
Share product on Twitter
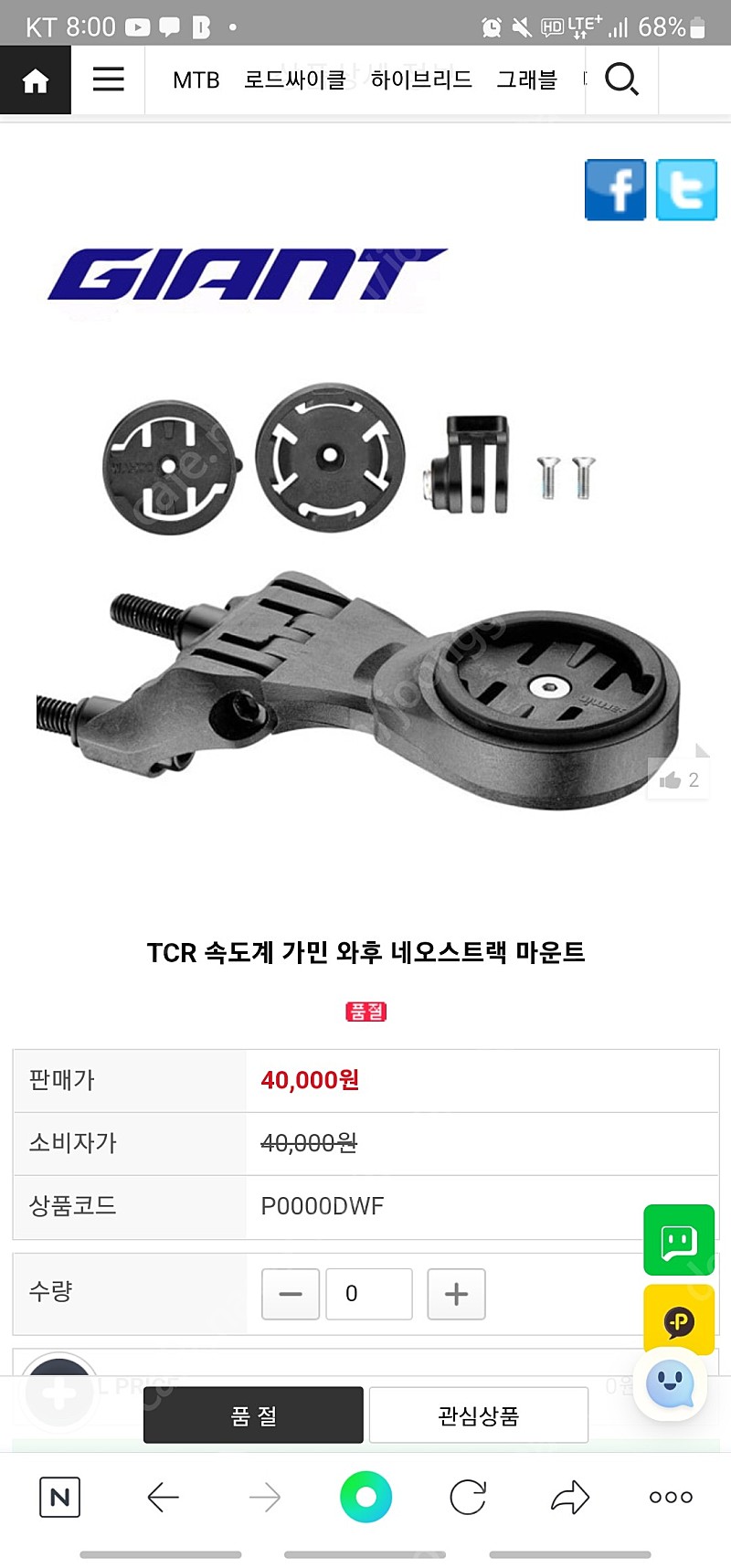686,190
